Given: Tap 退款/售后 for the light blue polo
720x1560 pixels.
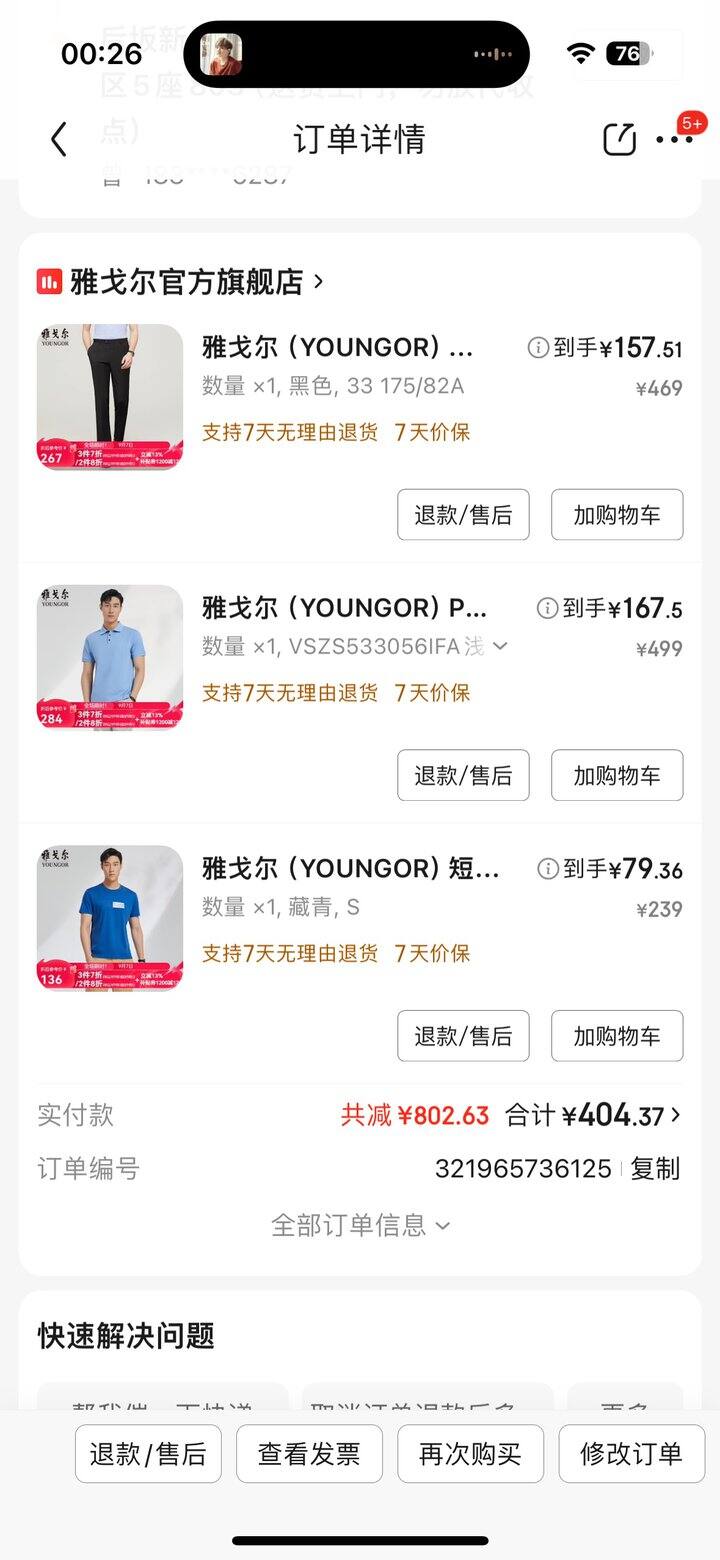Looking at the screenshot, I should coord(463,775).
